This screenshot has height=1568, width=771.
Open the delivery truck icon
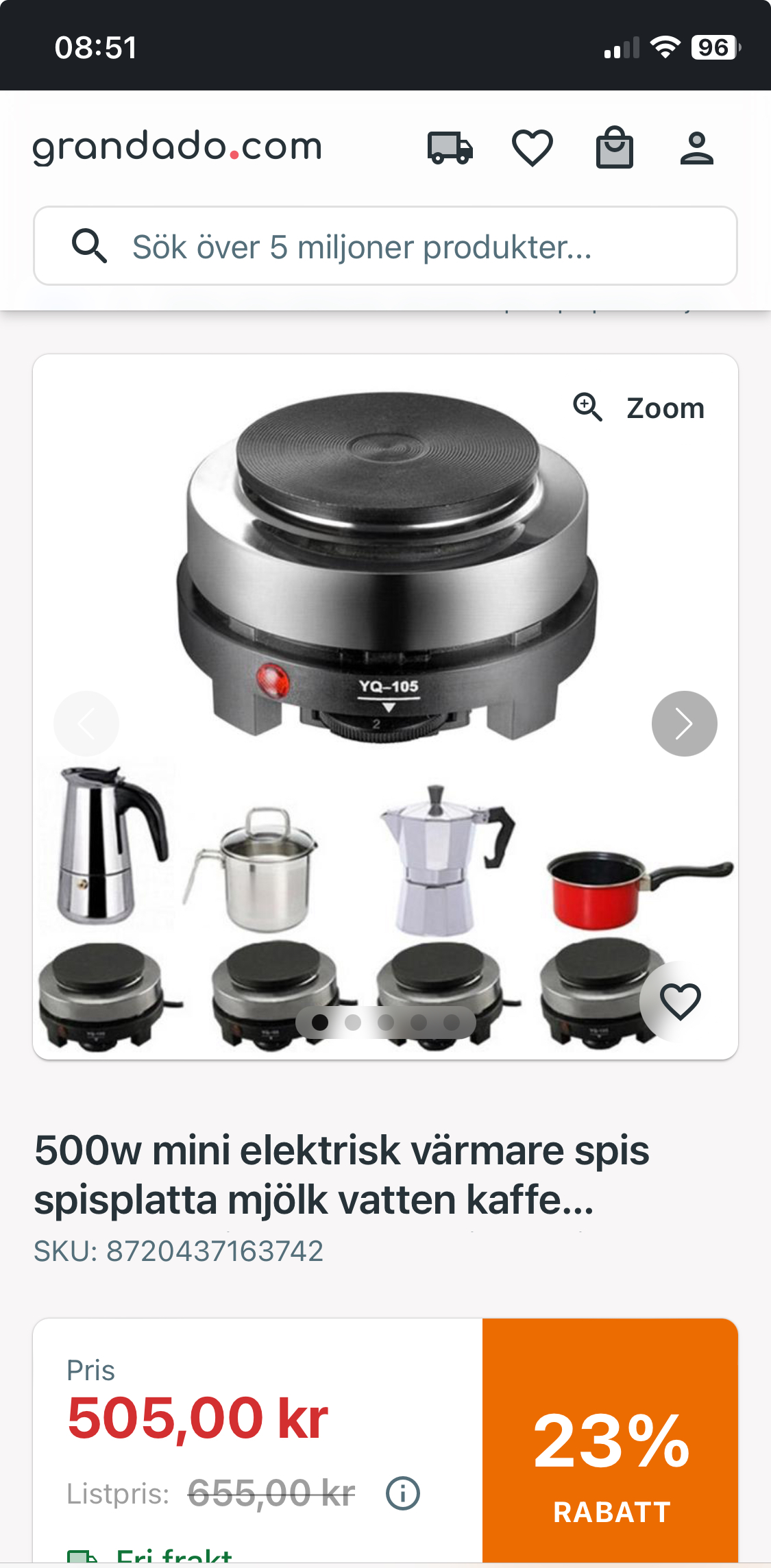coord(450,148)
